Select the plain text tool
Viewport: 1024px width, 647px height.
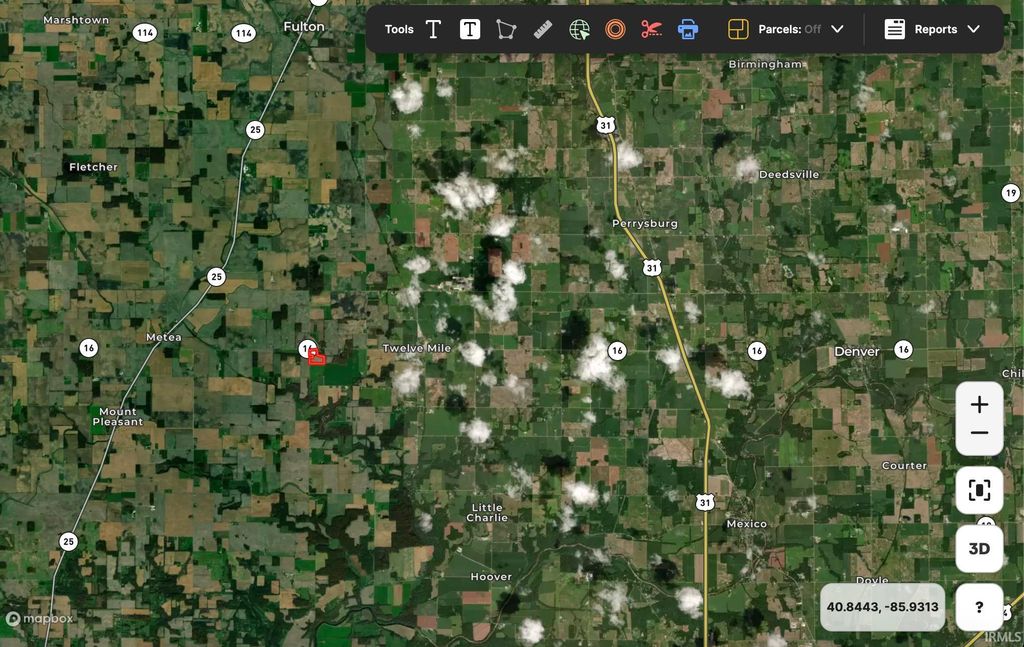pos(433,29)
